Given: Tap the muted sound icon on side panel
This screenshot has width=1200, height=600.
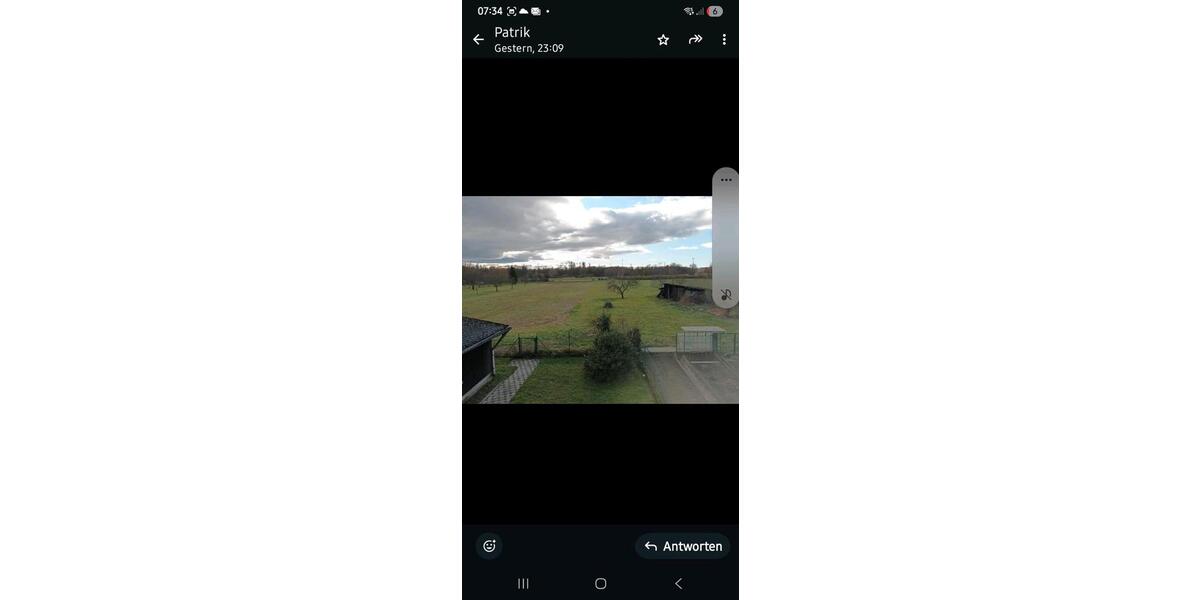Looking at the screenshot, I should click(x=726, y=295).
